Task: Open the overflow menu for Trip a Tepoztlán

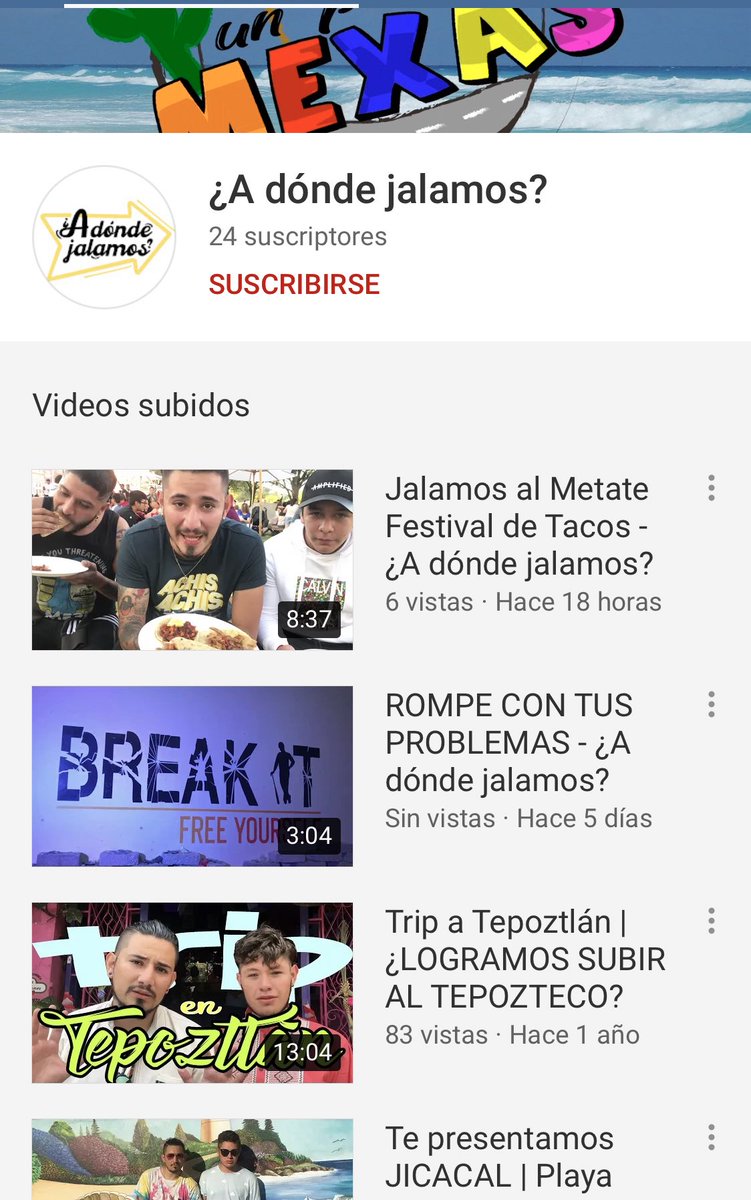Action: [711, 921]
